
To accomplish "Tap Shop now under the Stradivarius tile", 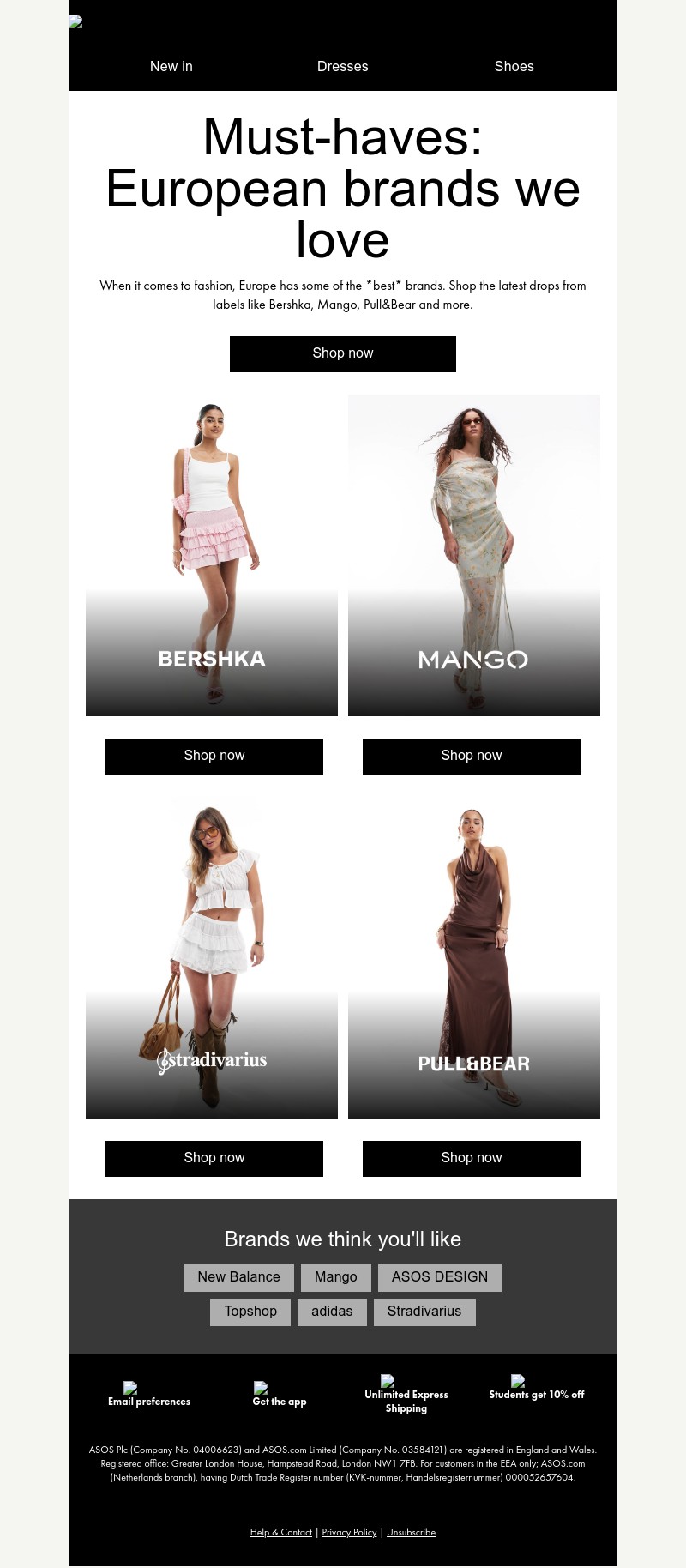I will pos(214,1158).
